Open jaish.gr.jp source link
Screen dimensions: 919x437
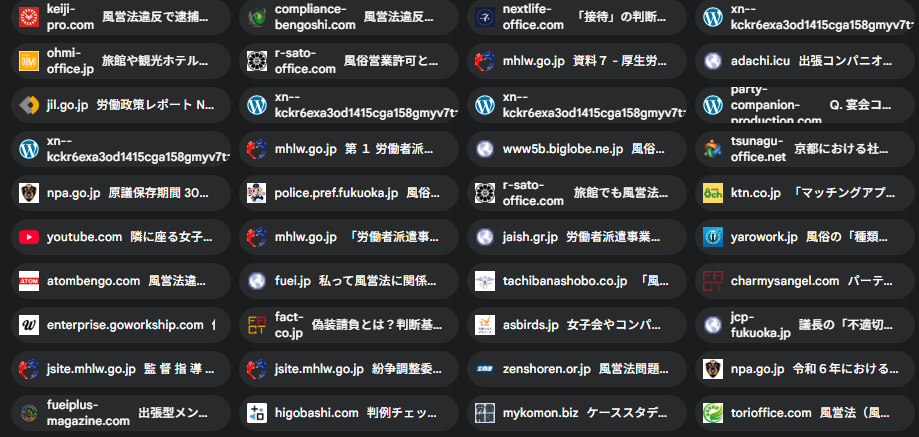tap(574, 237)
